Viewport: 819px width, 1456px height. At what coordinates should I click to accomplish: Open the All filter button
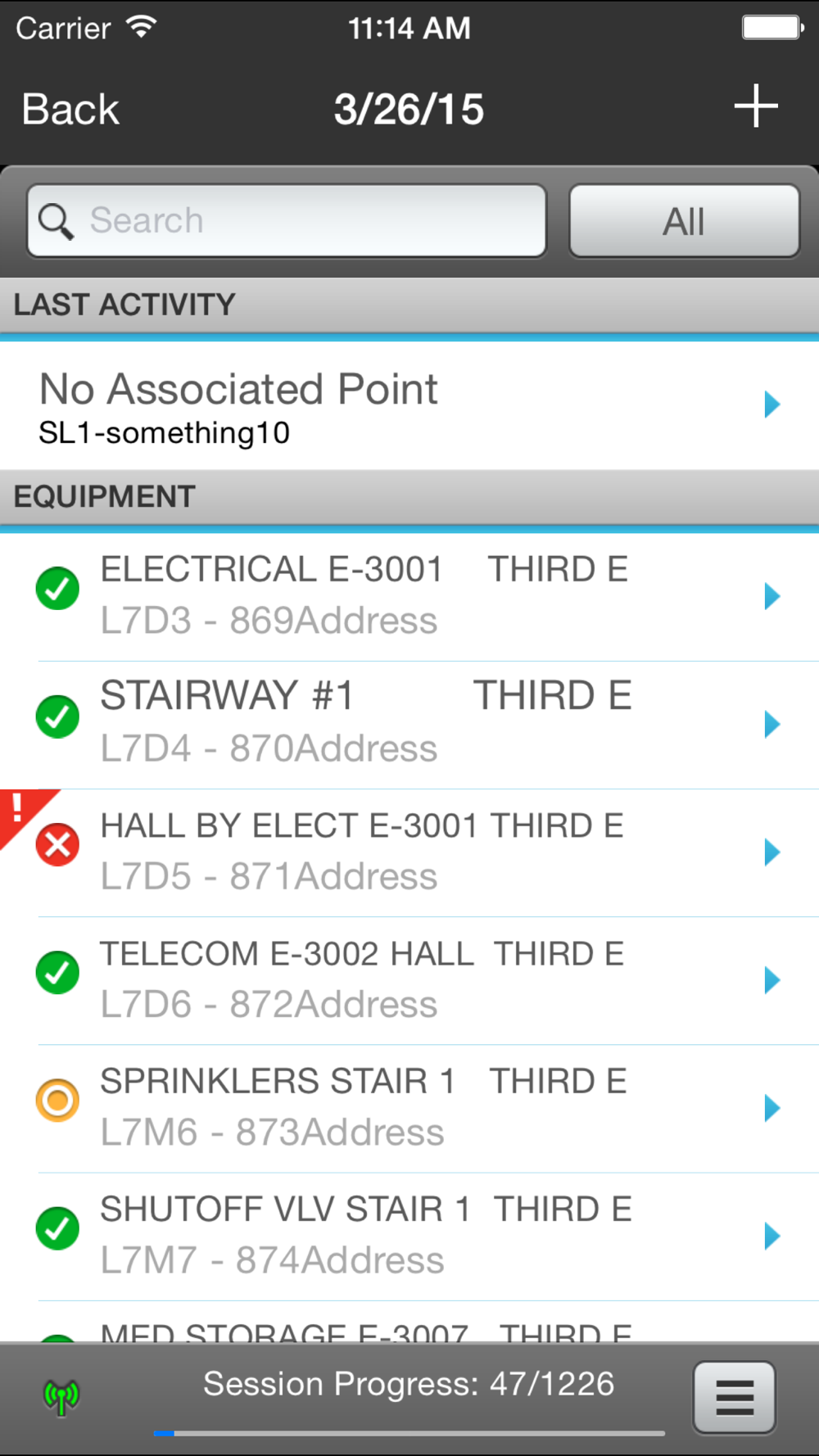click(x=684, y=221)
